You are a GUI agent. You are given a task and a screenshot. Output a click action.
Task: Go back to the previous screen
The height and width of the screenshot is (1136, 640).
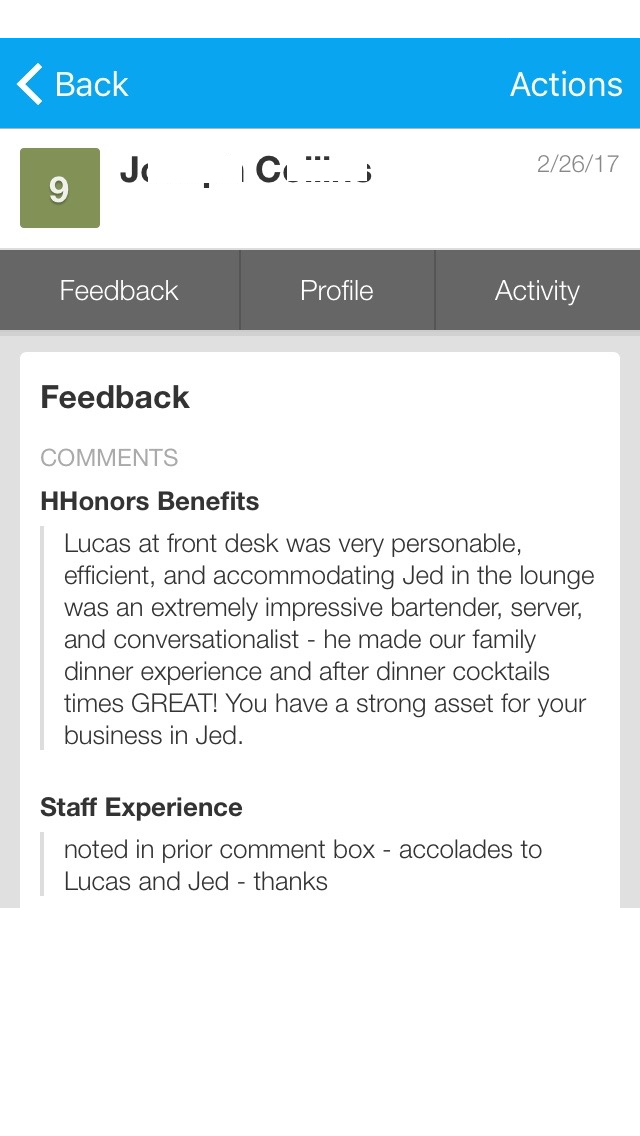73,85
